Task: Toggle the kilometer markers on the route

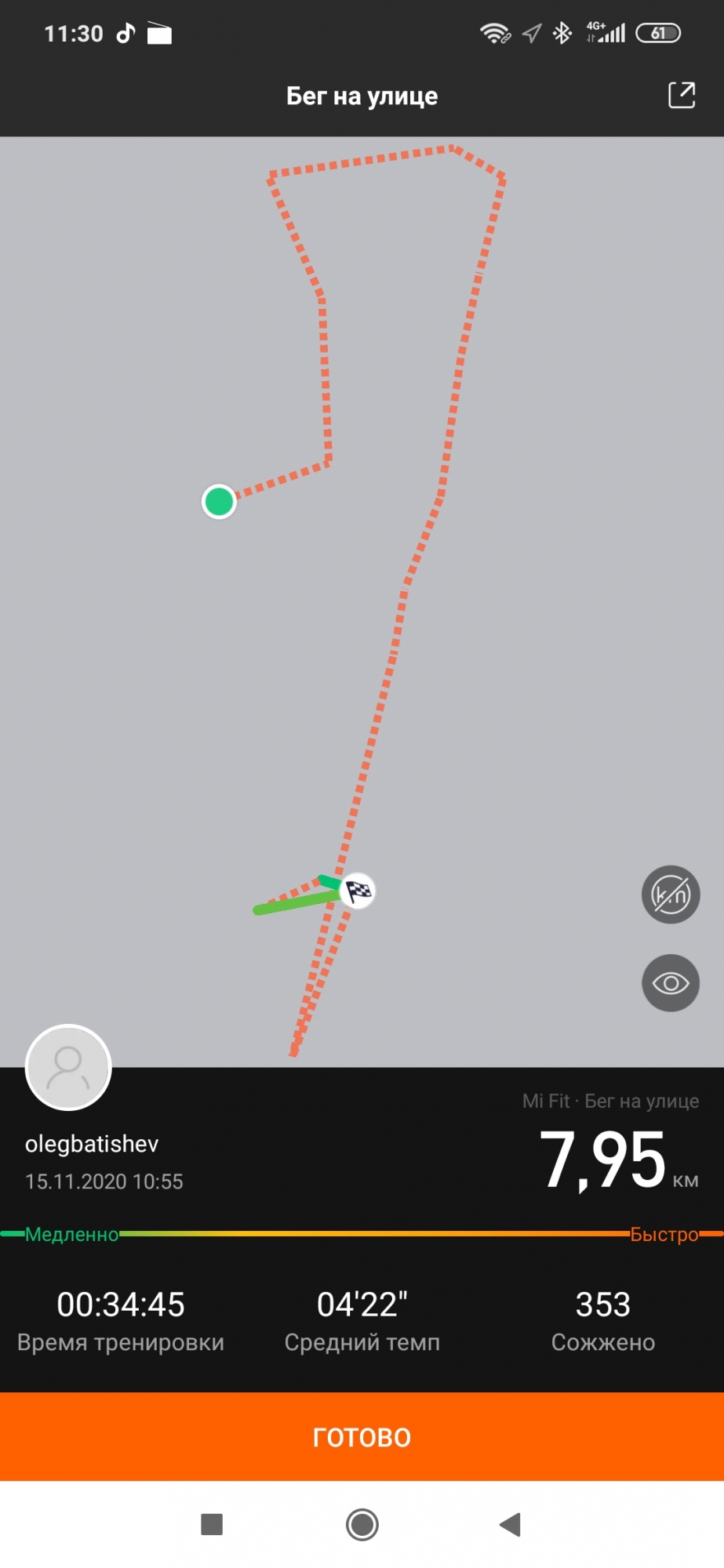Action: [671, 895]
